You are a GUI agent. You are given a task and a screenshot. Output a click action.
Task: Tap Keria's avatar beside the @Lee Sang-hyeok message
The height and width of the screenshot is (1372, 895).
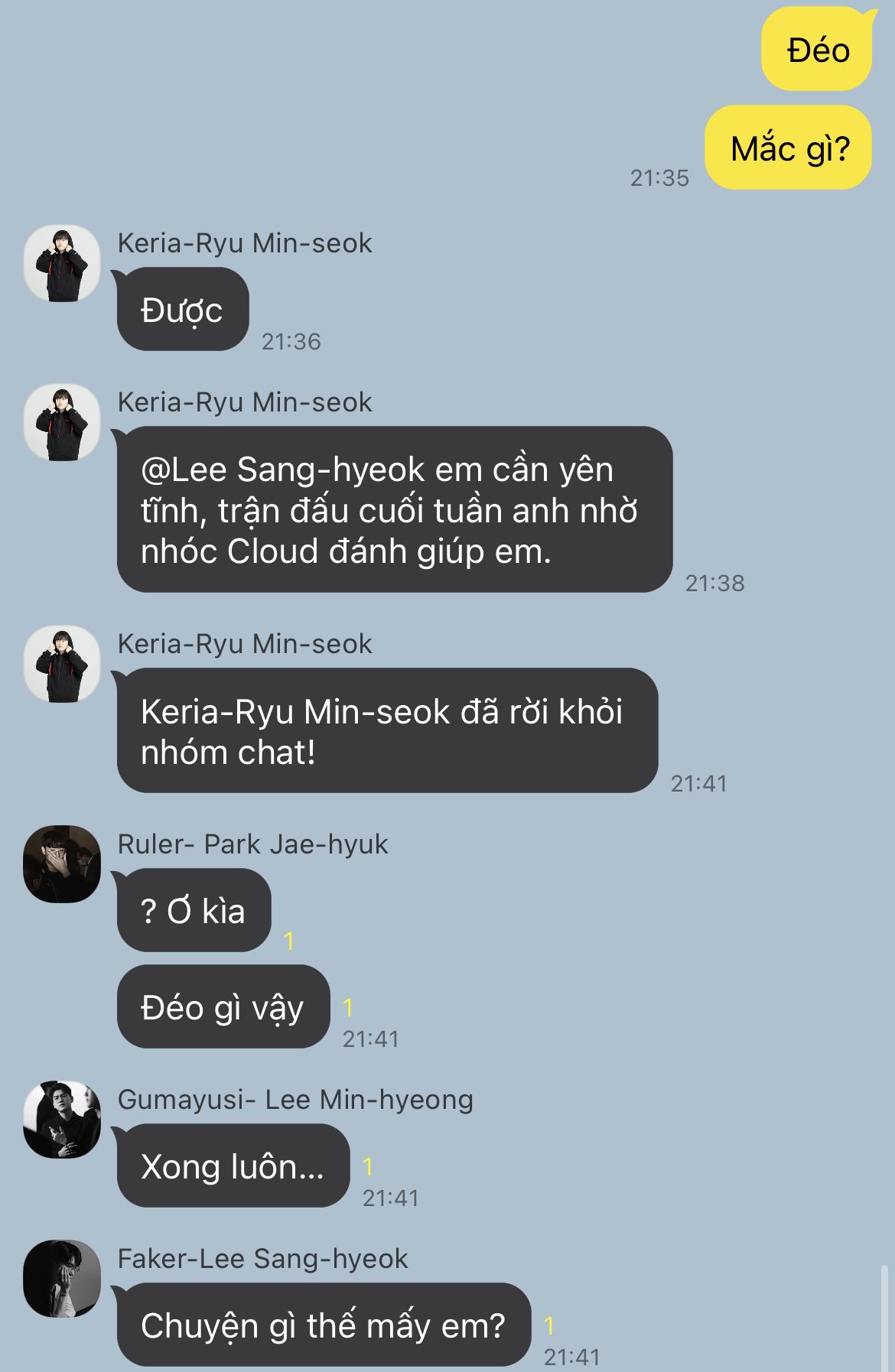62,422
